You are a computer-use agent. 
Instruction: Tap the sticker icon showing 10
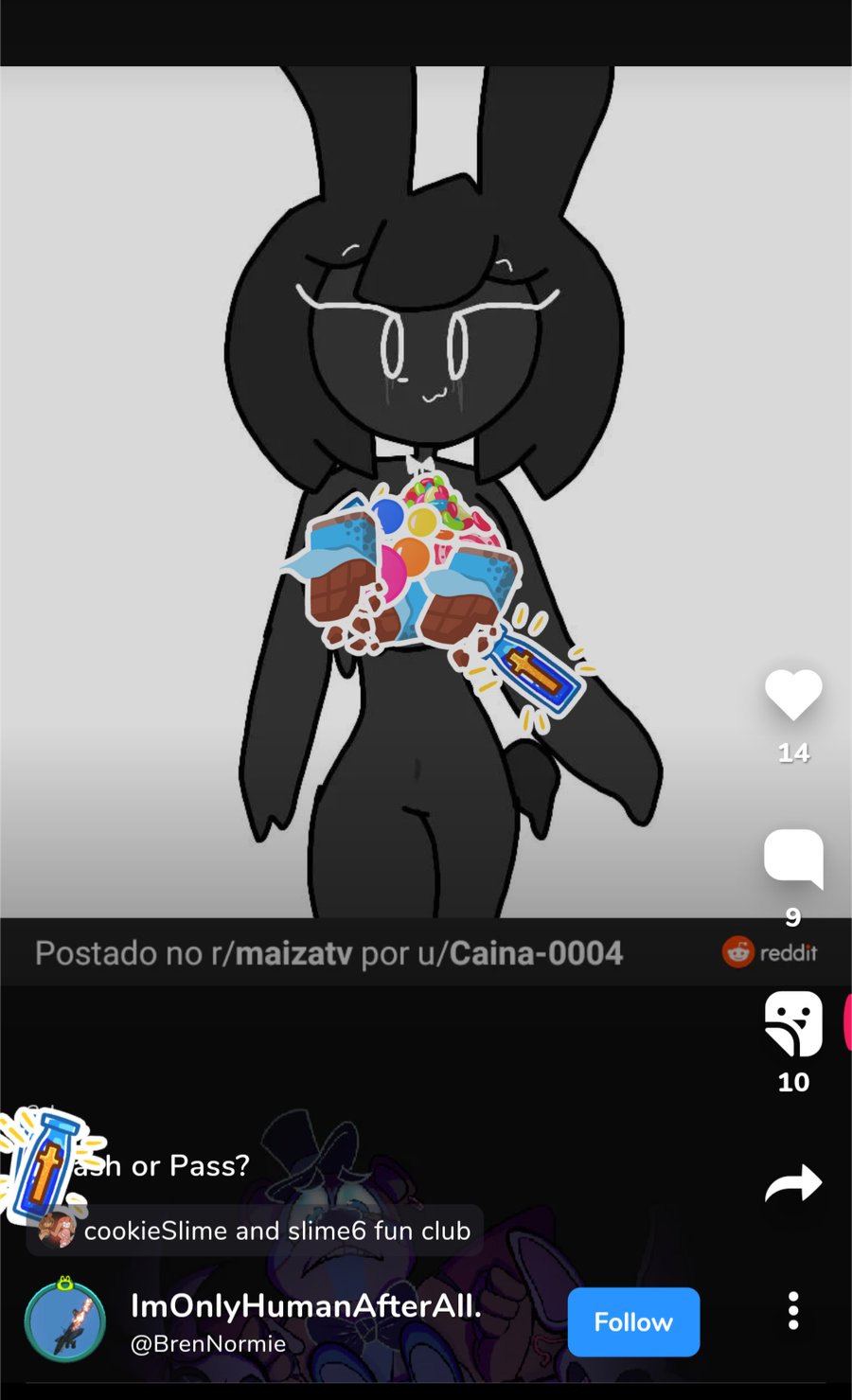pos(793,1023)
